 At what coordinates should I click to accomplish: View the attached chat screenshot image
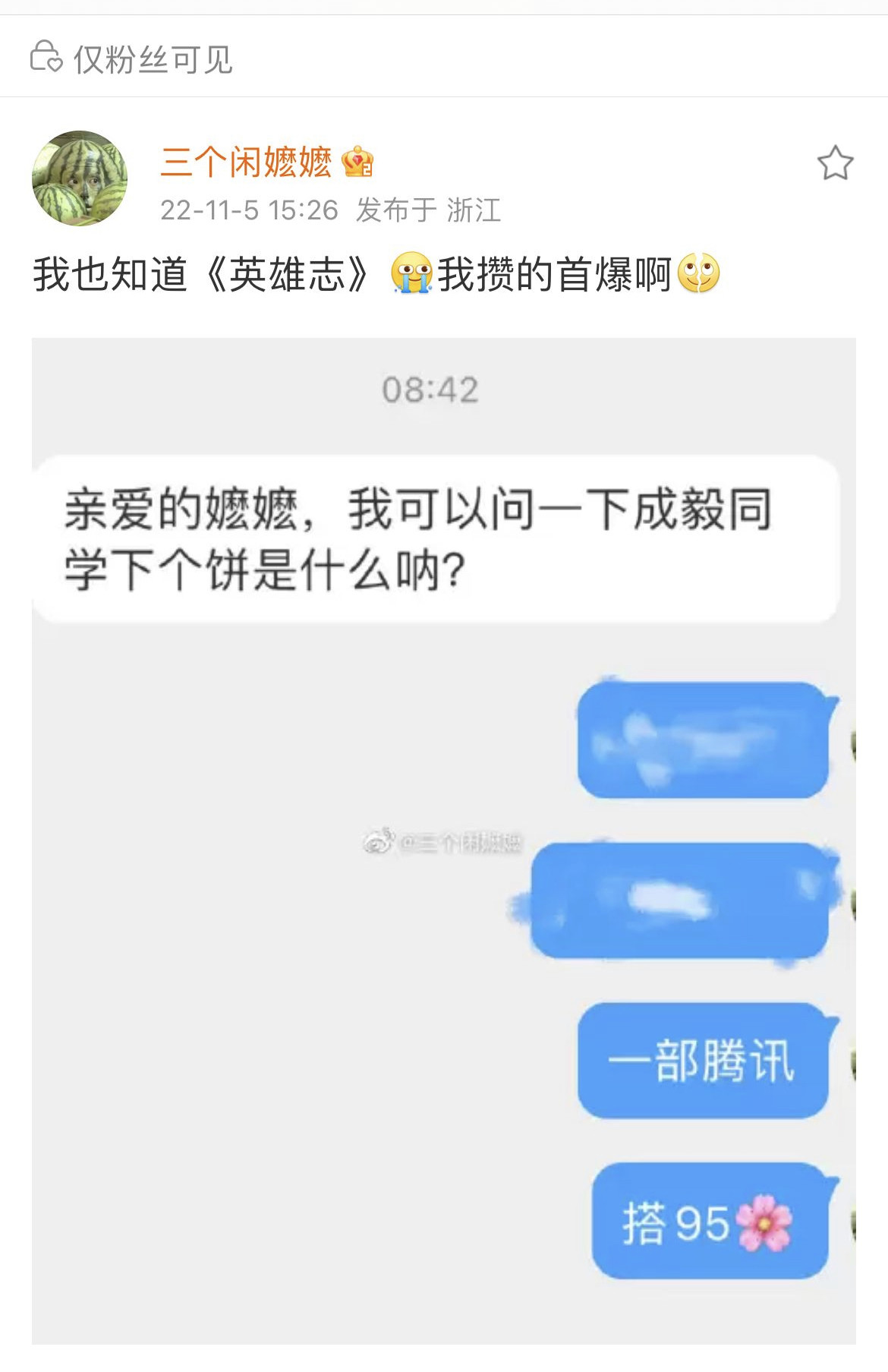point(444,841)
